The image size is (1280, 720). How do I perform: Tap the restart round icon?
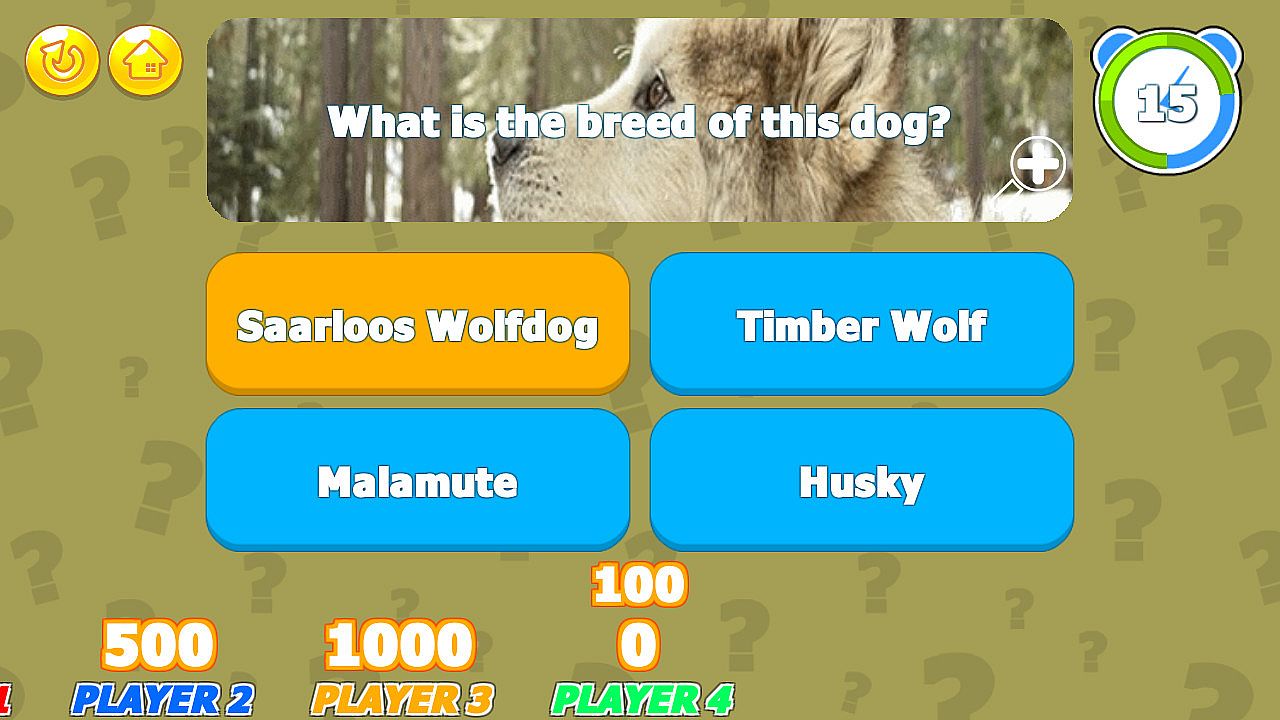(x=62, y=61)
